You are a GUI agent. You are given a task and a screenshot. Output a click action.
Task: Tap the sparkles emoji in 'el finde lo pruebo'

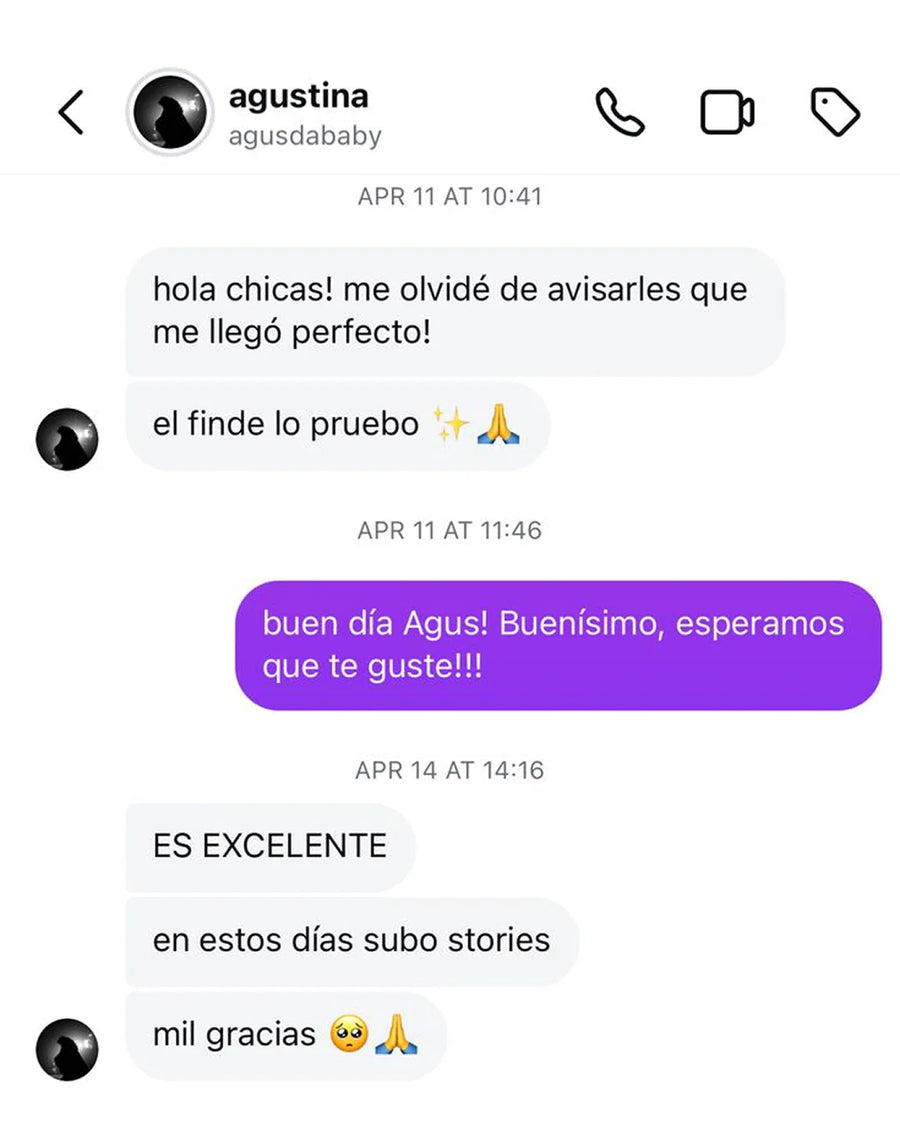point(450,422)
